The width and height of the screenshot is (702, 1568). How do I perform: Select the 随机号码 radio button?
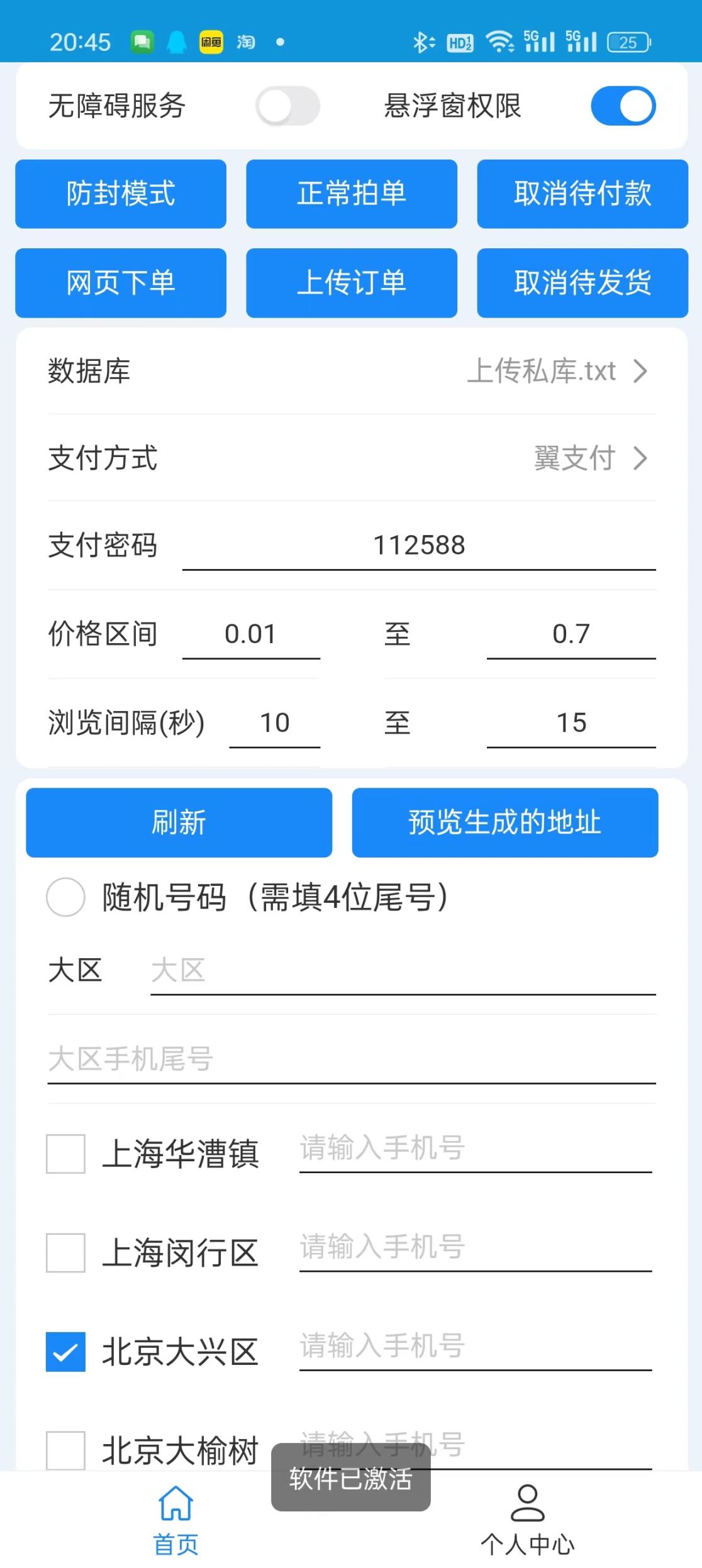(65, 898)
